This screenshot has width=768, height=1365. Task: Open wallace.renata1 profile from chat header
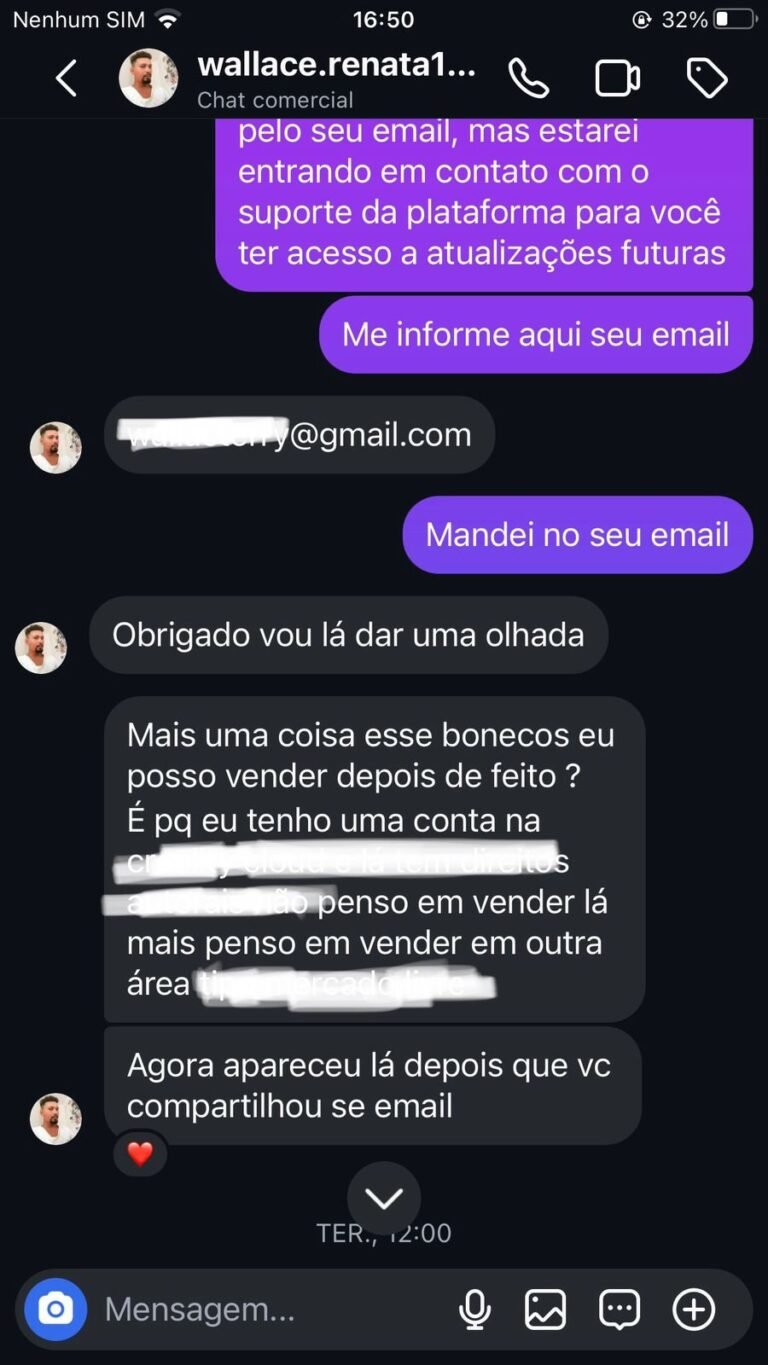(336, 66)
